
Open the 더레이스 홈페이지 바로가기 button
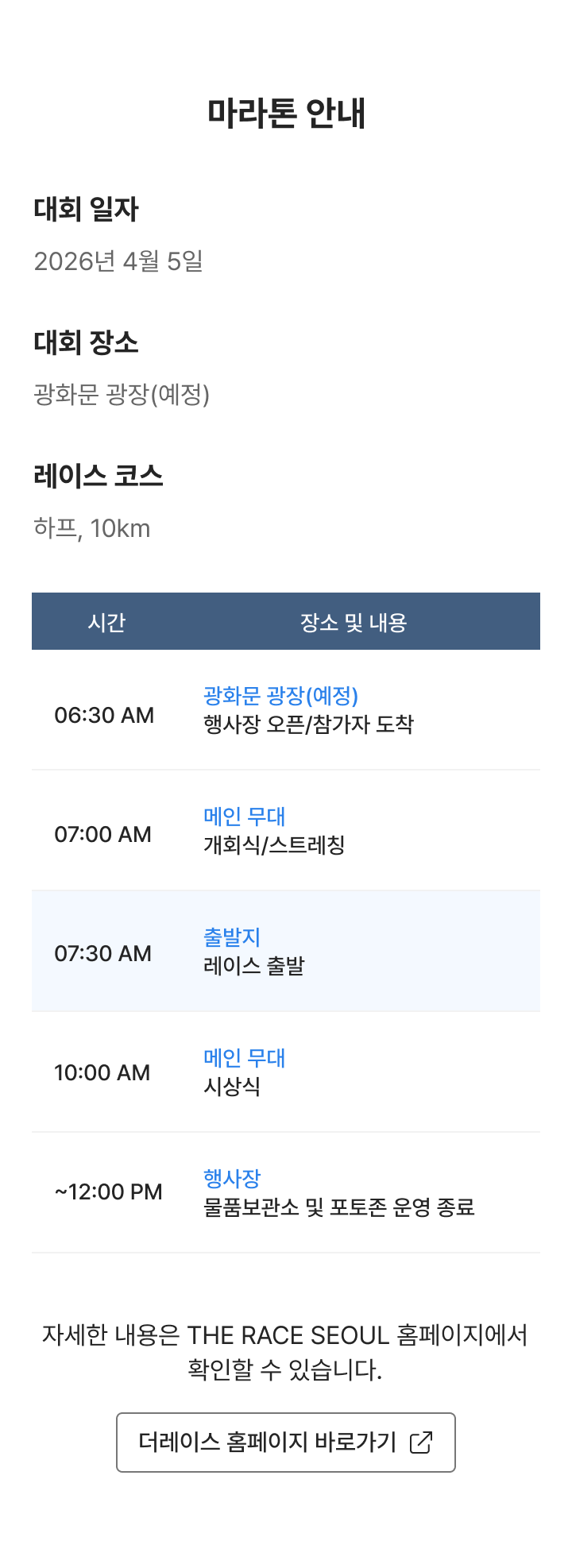click(286, 1442)
